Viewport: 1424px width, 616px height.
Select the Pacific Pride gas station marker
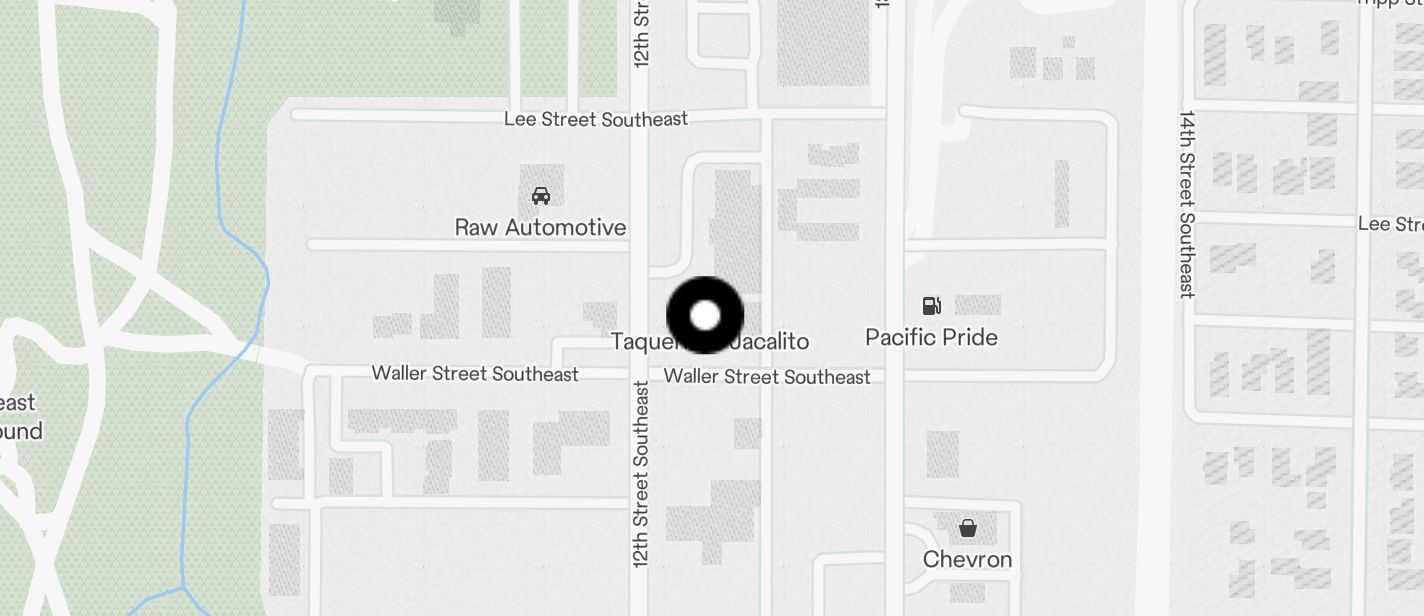[x=931, y=306]
